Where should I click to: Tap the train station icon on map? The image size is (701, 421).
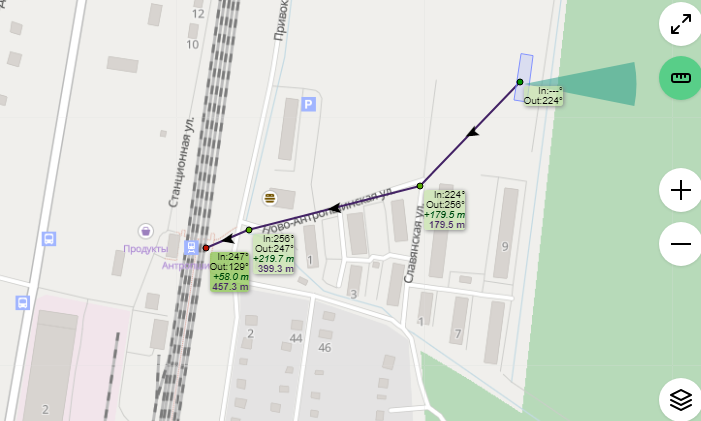tap(191, 247)
